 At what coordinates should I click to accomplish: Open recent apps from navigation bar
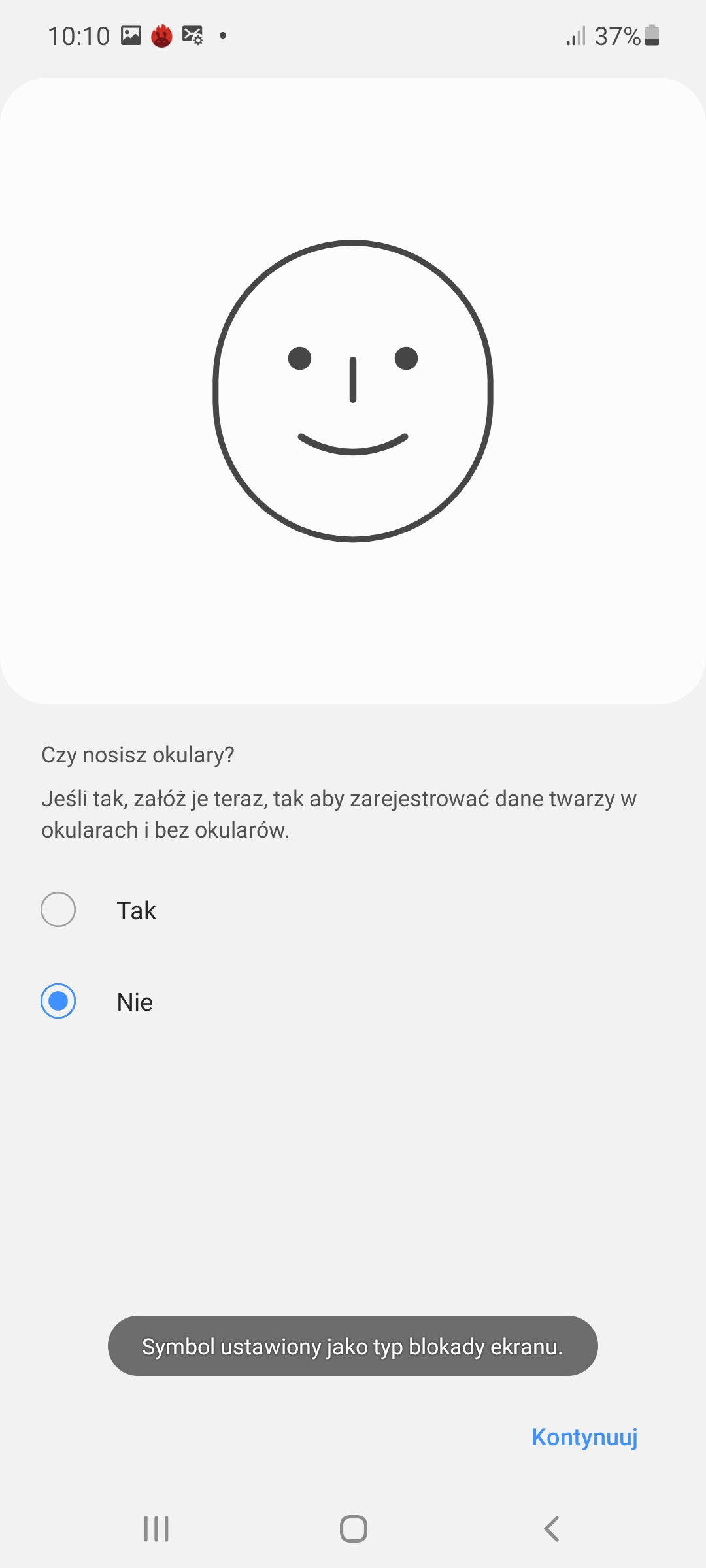[156, 1529]
